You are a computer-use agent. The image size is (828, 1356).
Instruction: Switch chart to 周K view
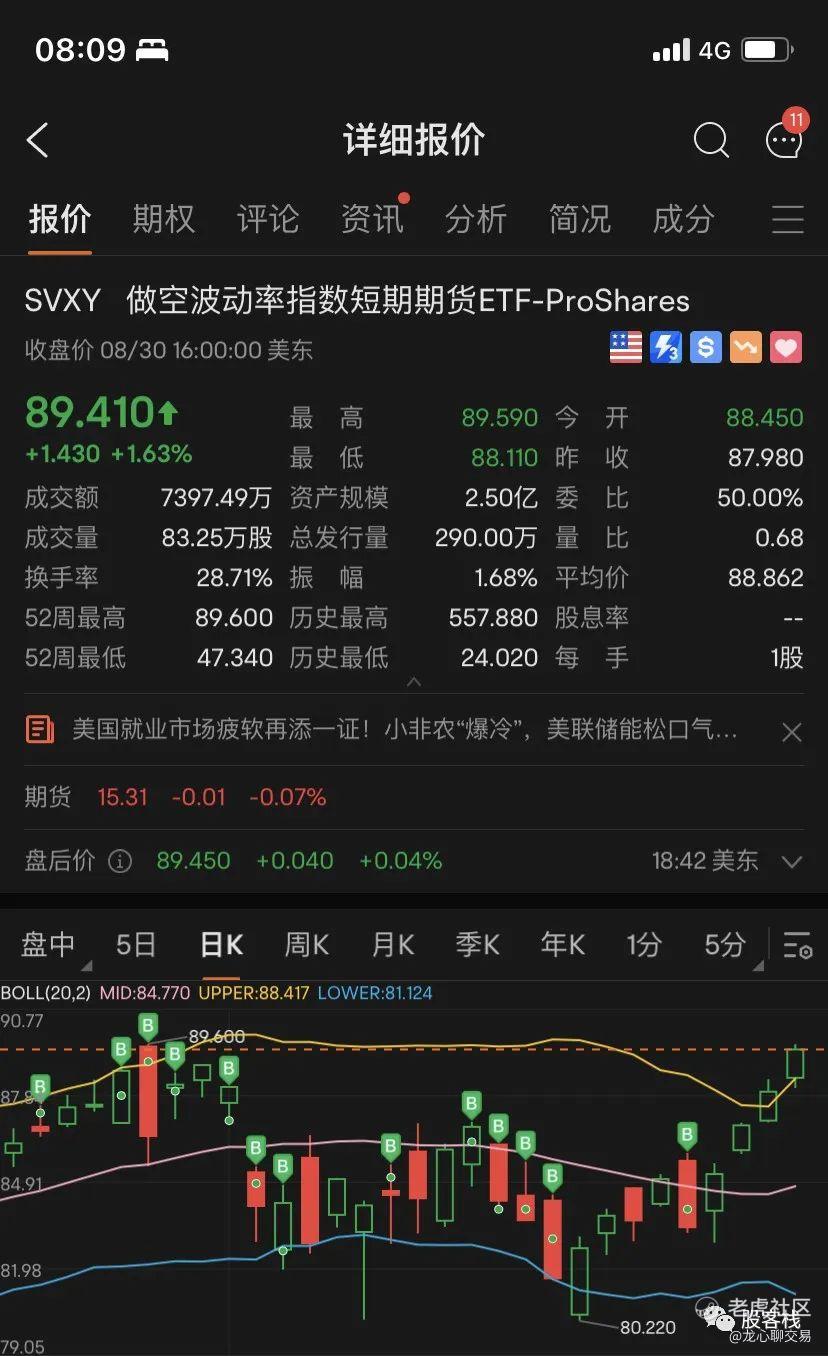[306, 944]
